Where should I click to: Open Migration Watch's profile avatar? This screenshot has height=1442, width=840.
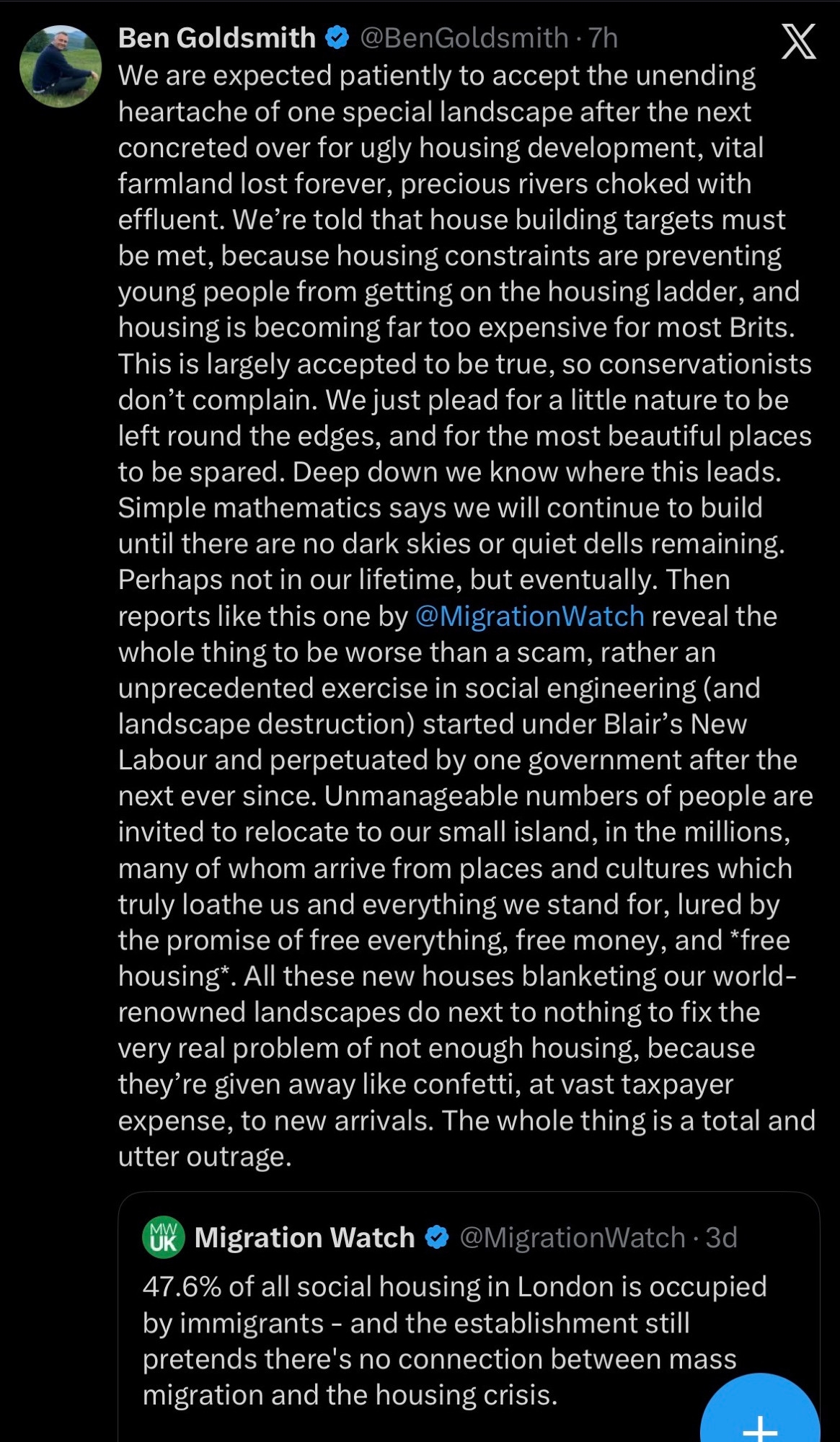point(164,1238)
